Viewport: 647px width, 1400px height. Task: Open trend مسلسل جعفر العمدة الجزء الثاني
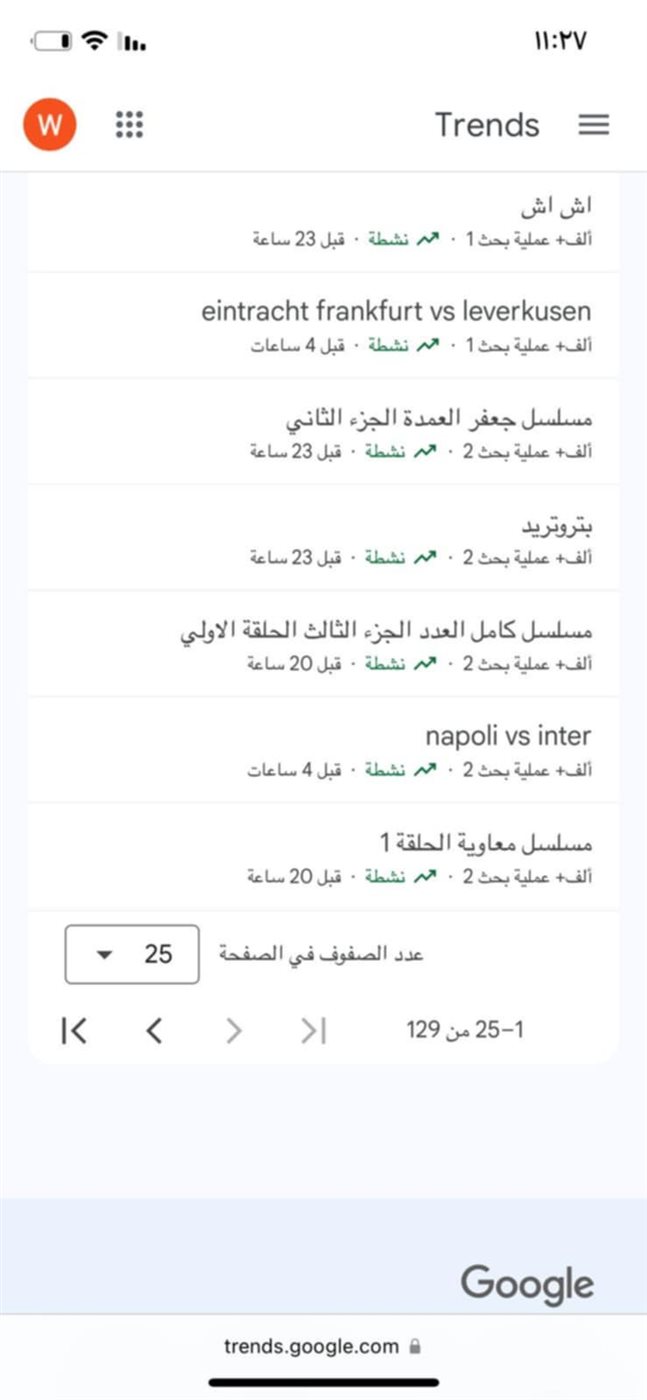pyautogui.click(x=323, y=431)
